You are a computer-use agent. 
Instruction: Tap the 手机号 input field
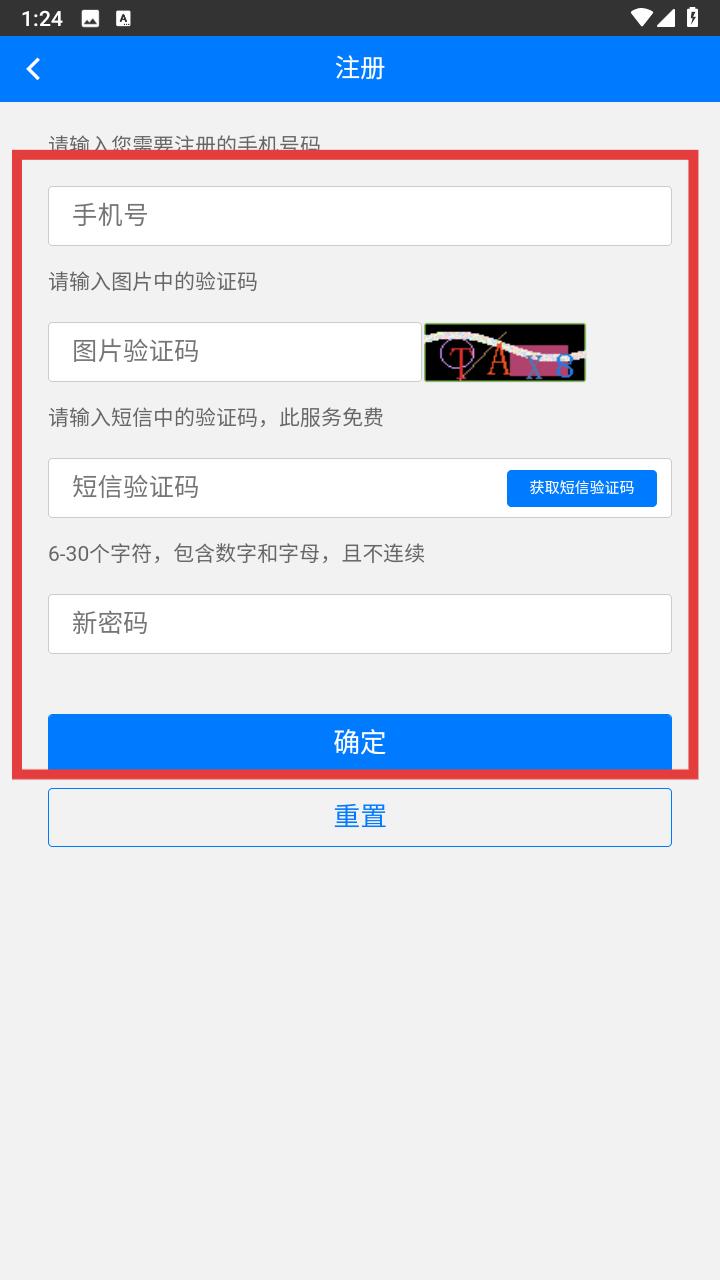(x=359, y=216)
